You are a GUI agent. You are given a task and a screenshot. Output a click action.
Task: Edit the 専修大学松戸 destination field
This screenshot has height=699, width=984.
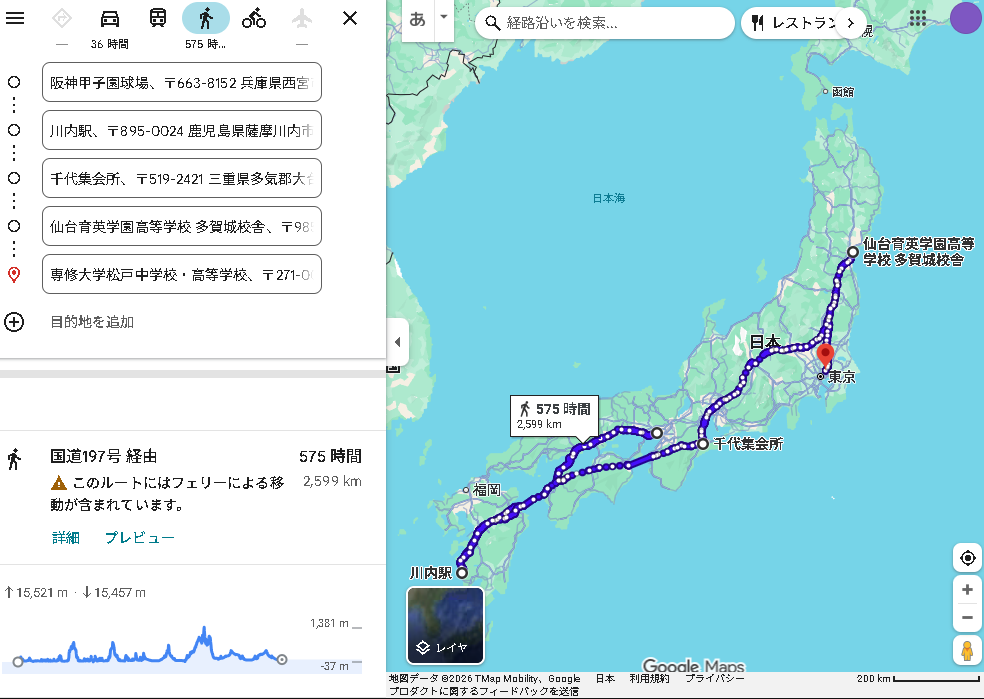coord(182,274)
